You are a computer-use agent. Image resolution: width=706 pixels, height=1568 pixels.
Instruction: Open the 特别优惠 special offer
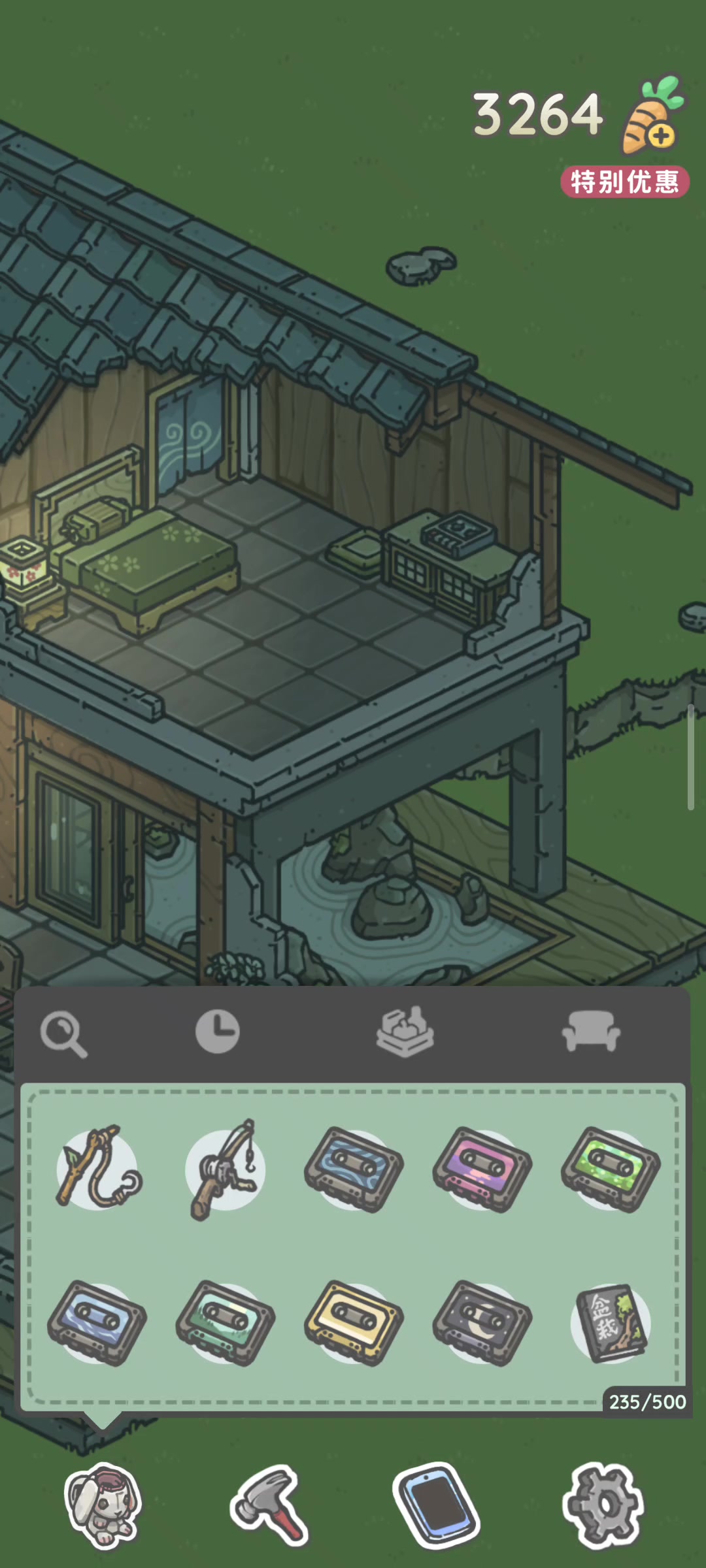pos(624,182)
